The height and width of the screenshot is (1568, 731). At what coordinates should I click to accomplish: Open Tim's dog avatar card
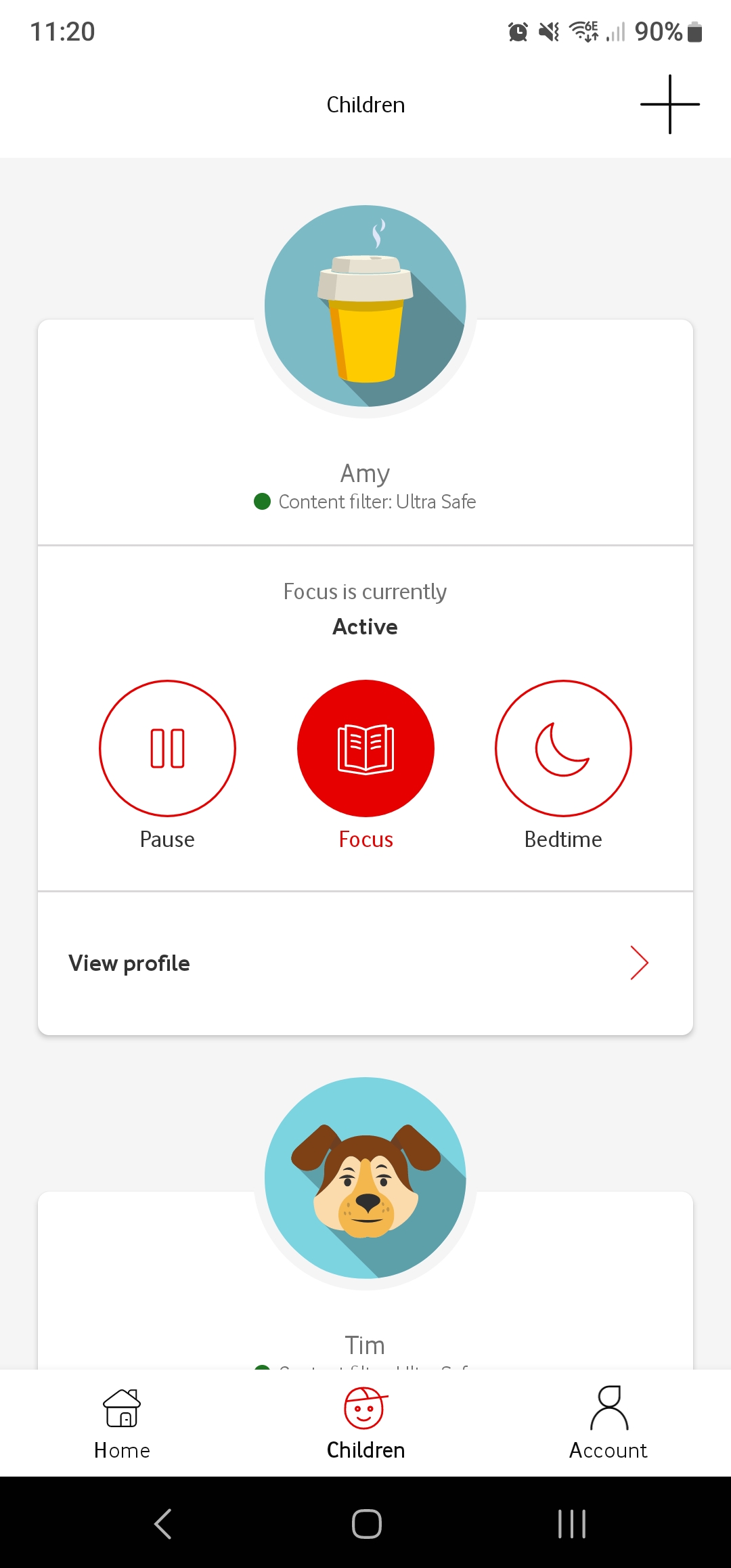point(365,1178)
